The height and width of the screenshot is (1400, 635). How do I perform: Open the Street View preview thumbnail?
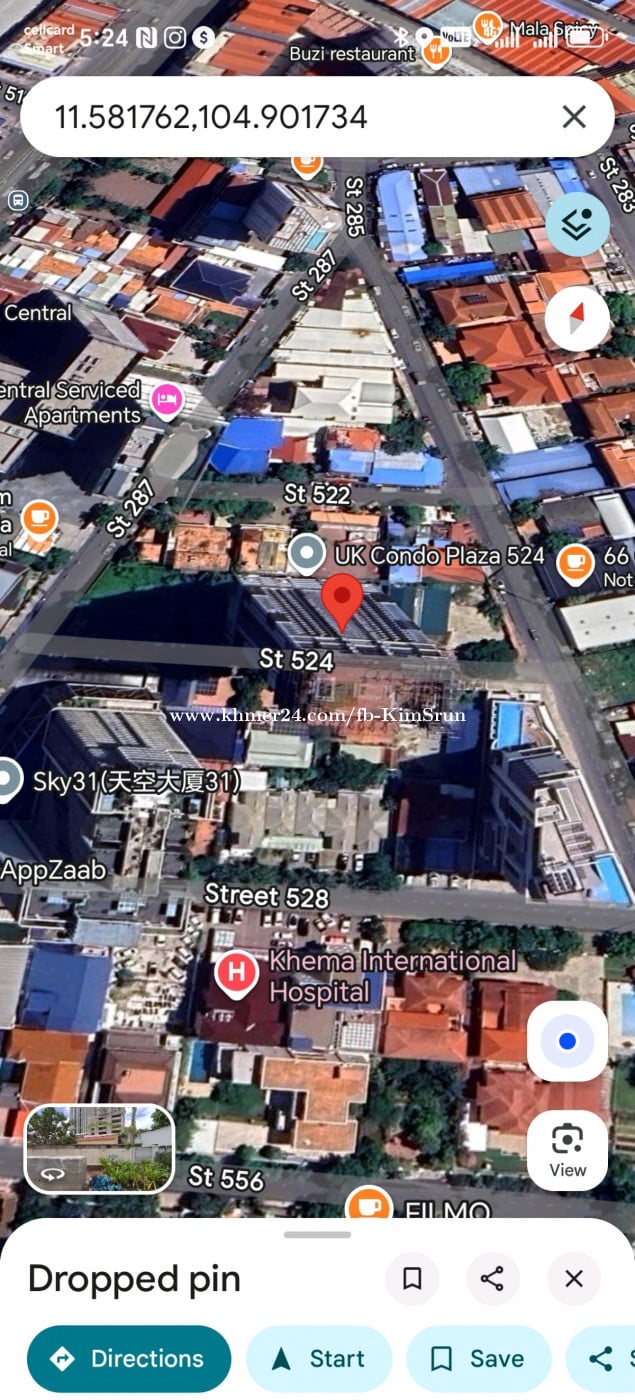tap(99, 1148)
